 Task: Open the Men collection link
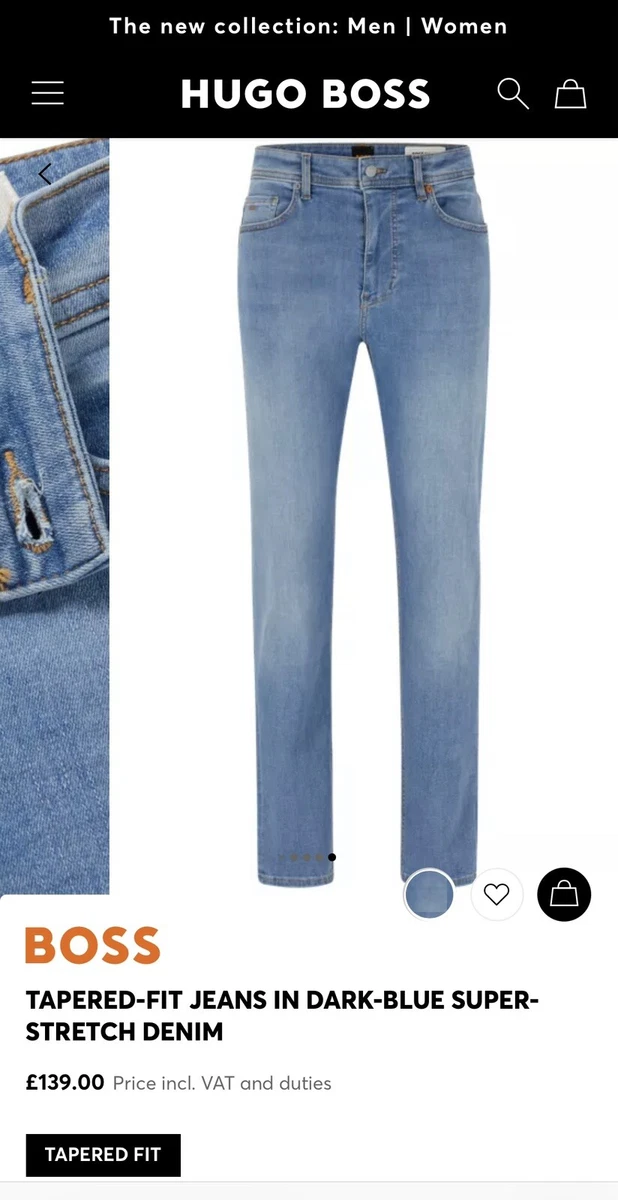(372, 26)
